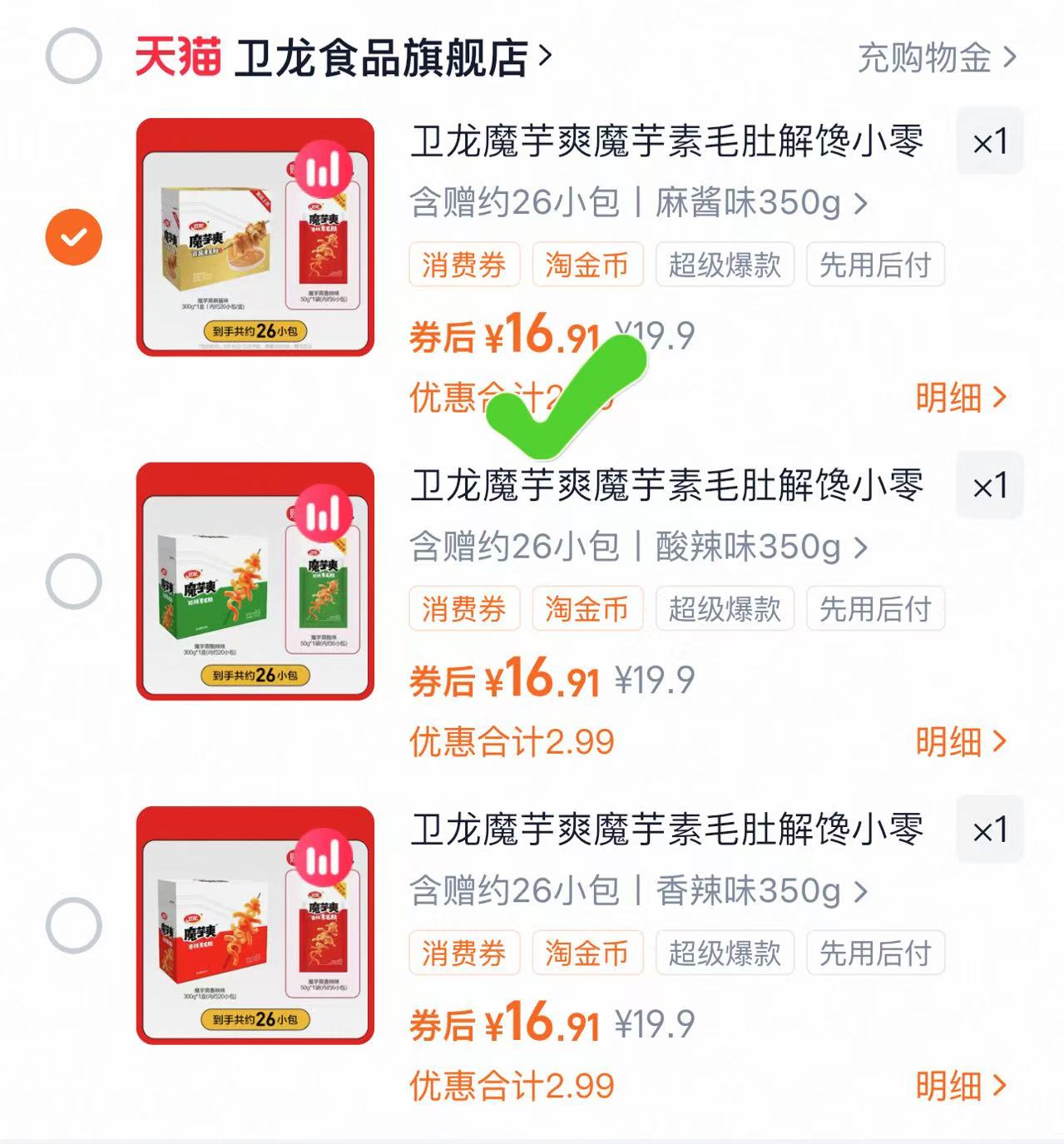Screen dimensions: 1064x1144
Task: Click the 消费券 tag on the first product
Action: (x=463, y=265)
